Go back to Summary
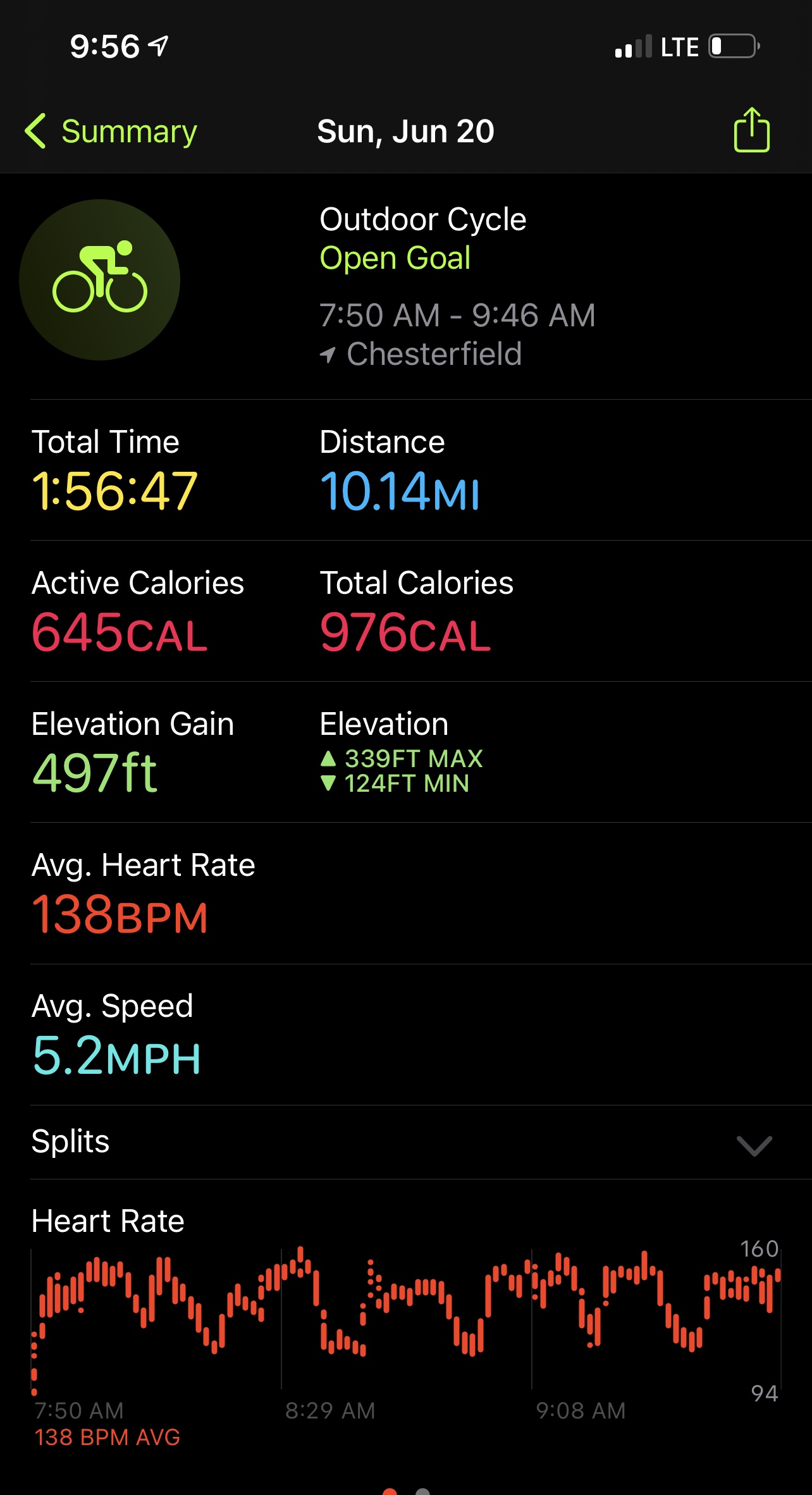Viewport: 812px width, 1495px height. 111,132
